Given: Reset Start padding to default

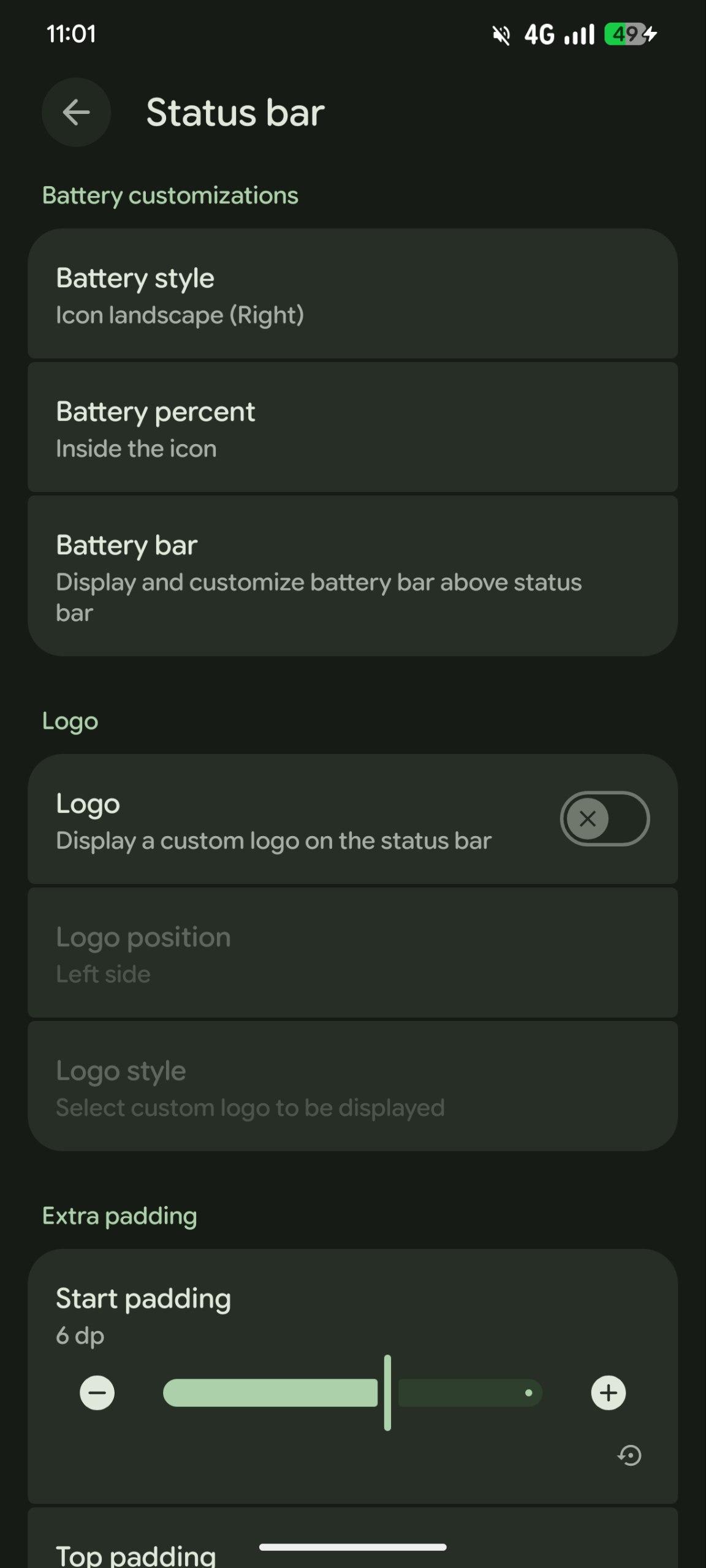Looking at the screenshot, I should pyautogui.click(x=629, y=1455).
